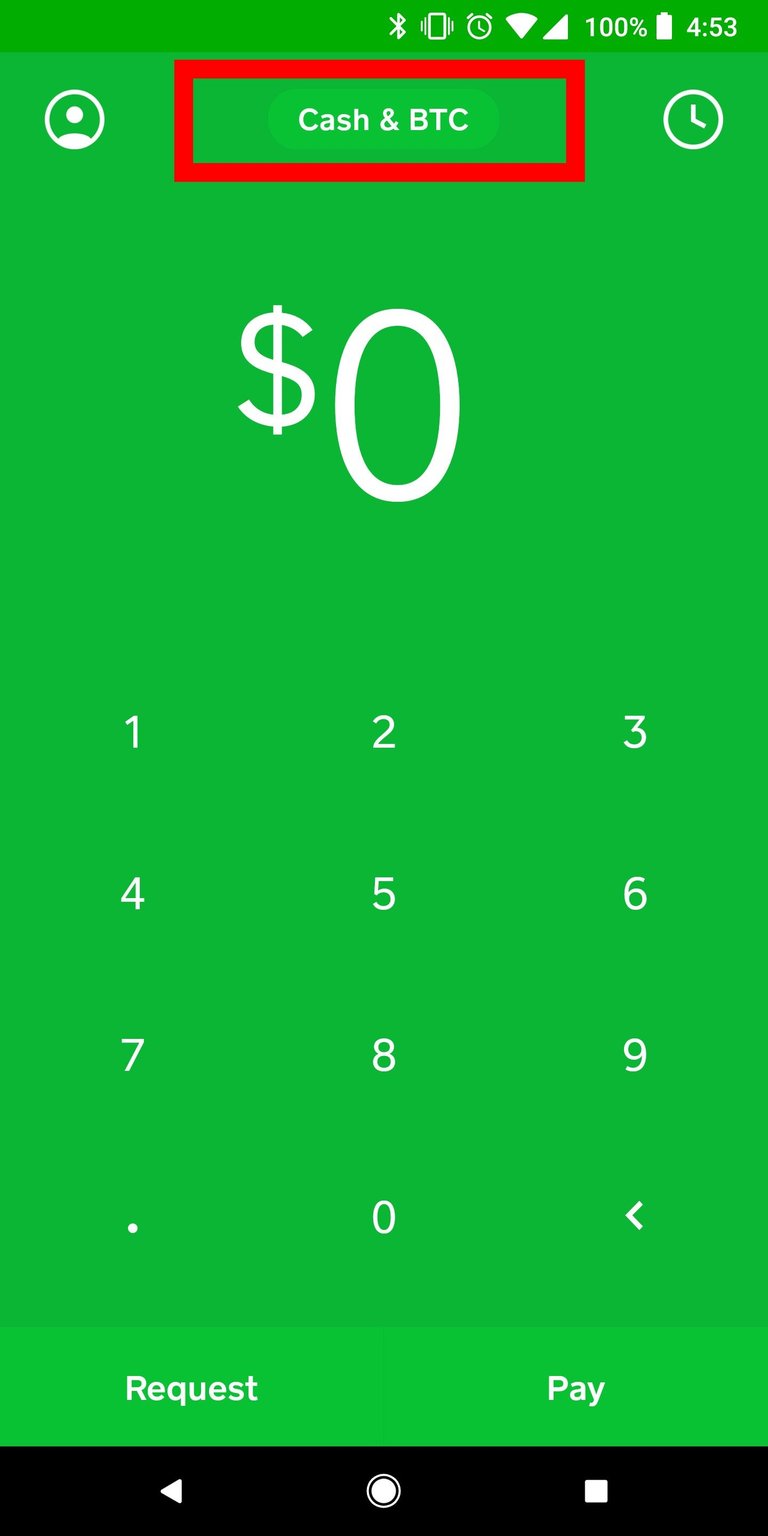Enter digit 8 on the keypad
This screenshot has height=1536, width=768.
point(384,1055)
